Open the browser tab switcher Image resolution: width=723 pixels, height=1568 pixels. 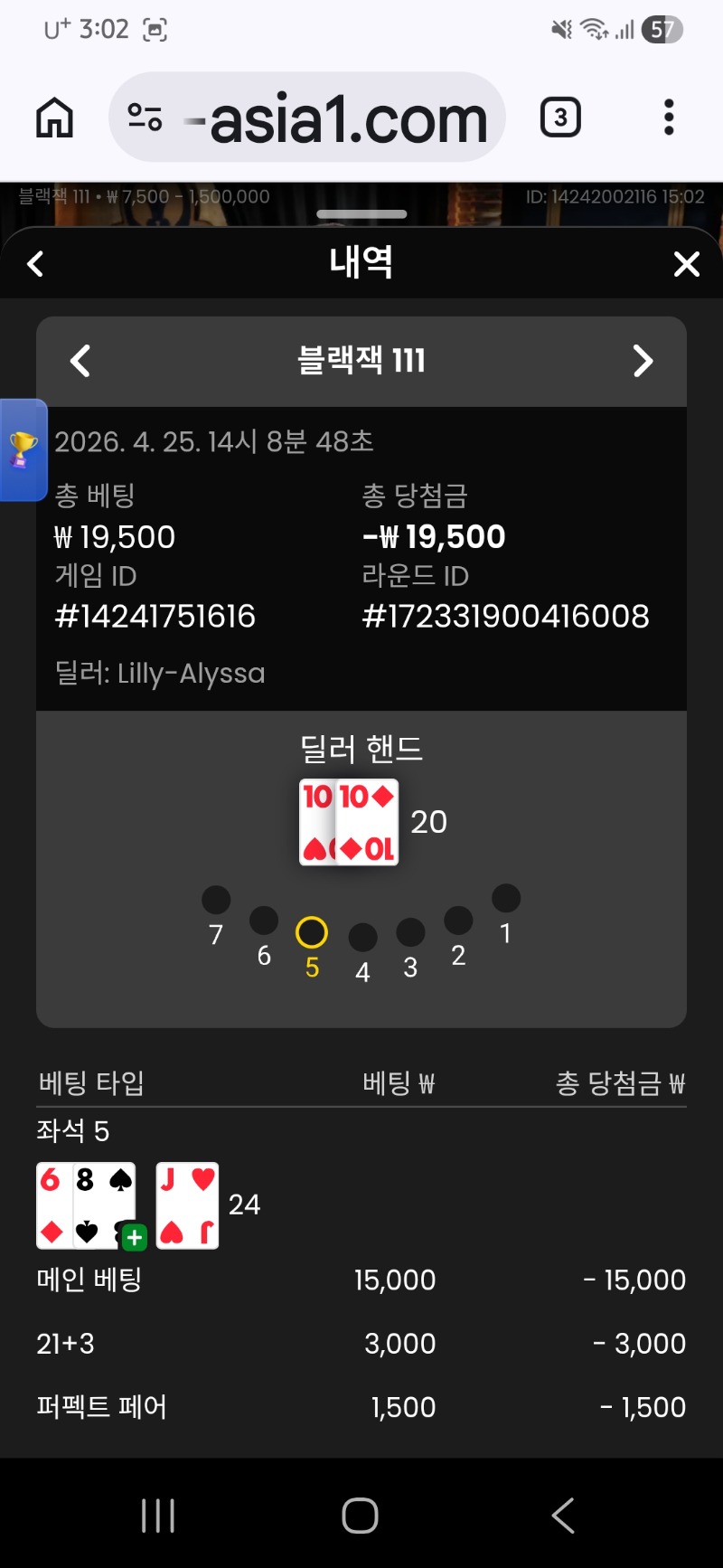[560, 118]
